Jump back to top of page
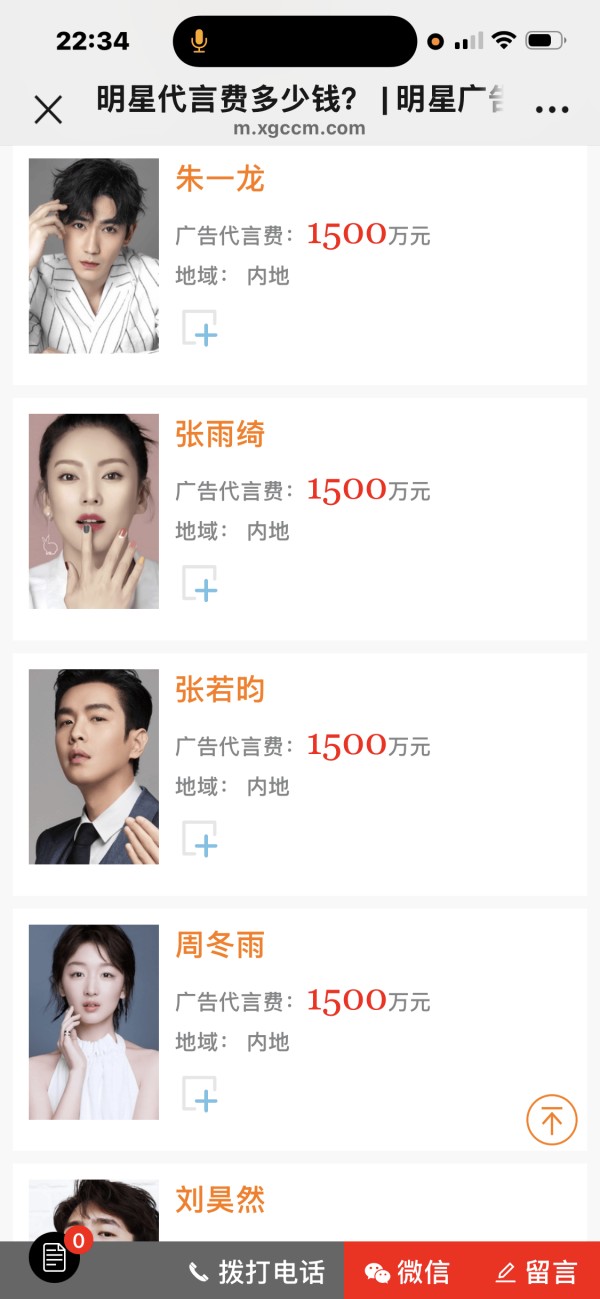 pos(552,1120)
